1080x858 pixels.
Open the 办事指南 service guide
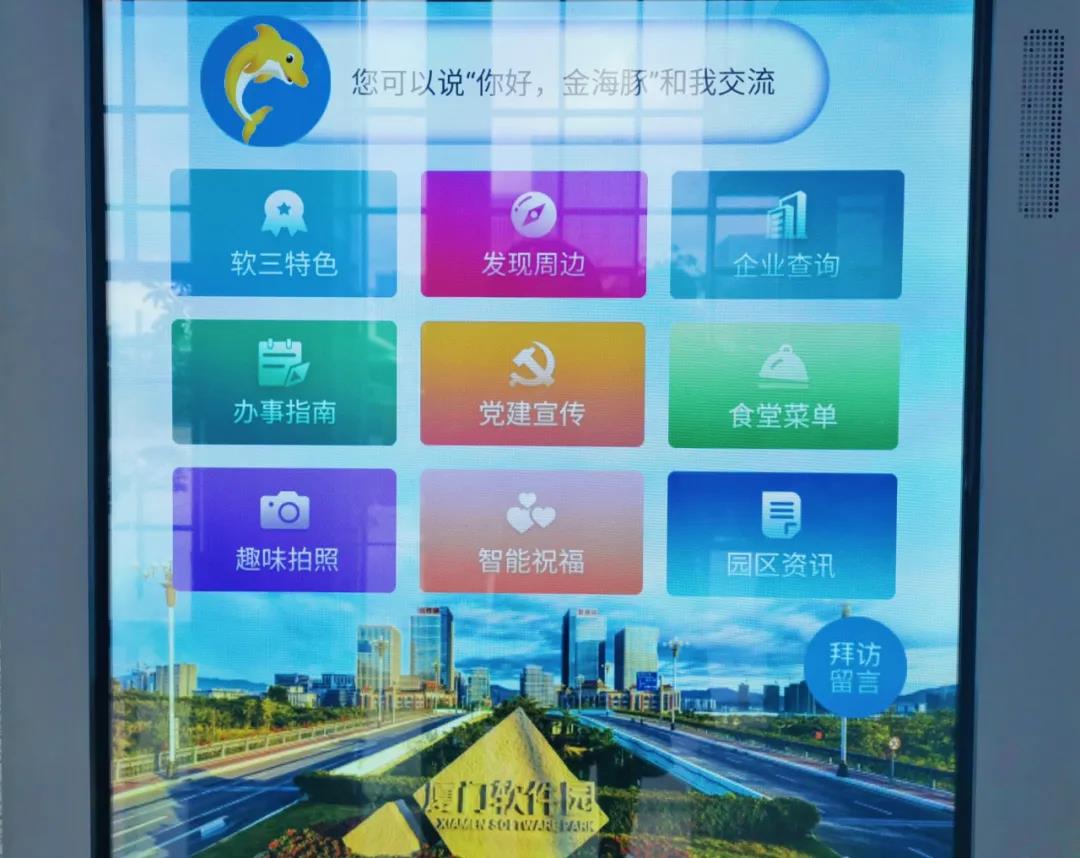pos(284,382)
